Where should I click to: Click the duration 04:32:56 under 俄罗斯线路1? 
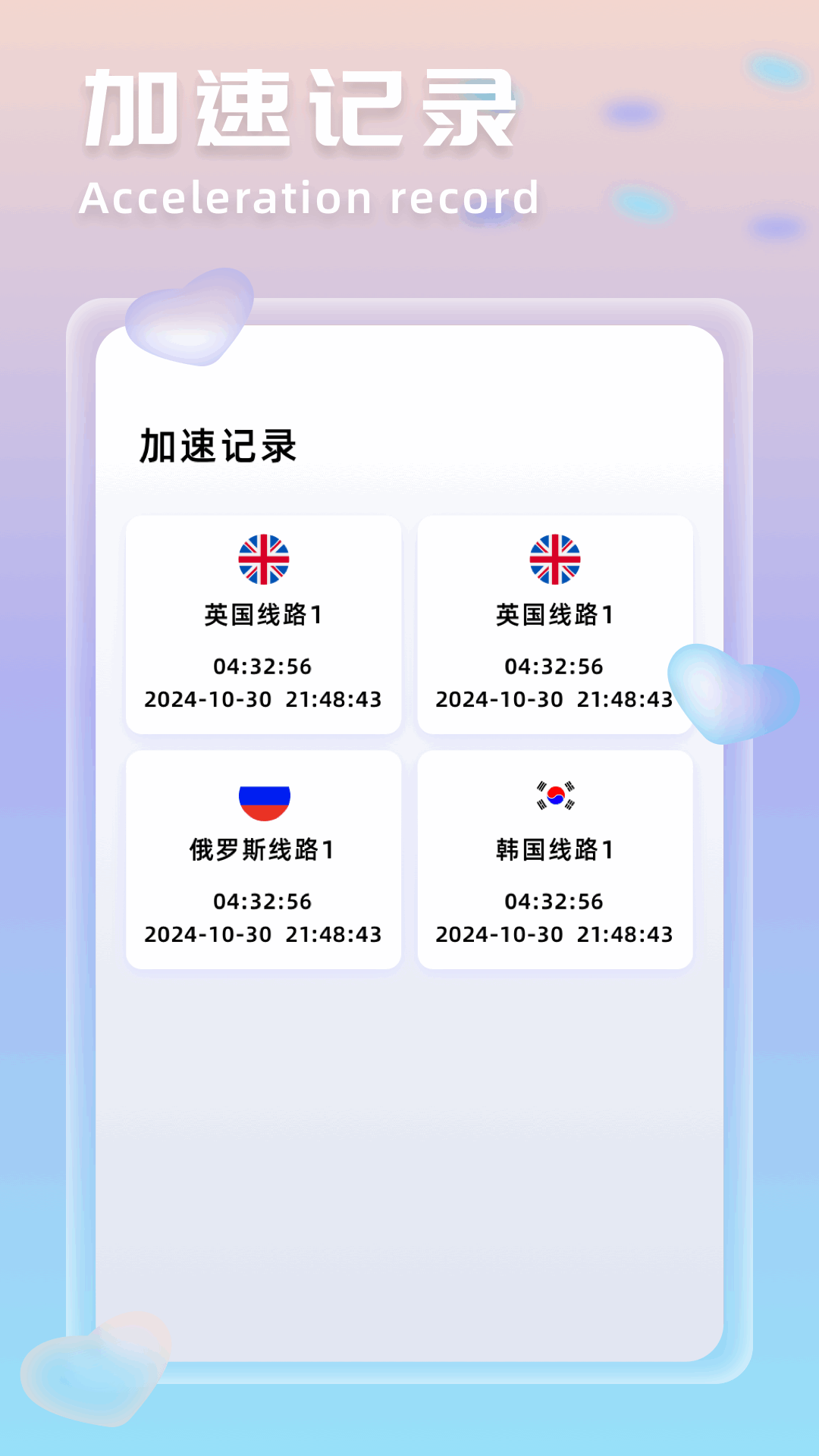(x=263, y=902)
